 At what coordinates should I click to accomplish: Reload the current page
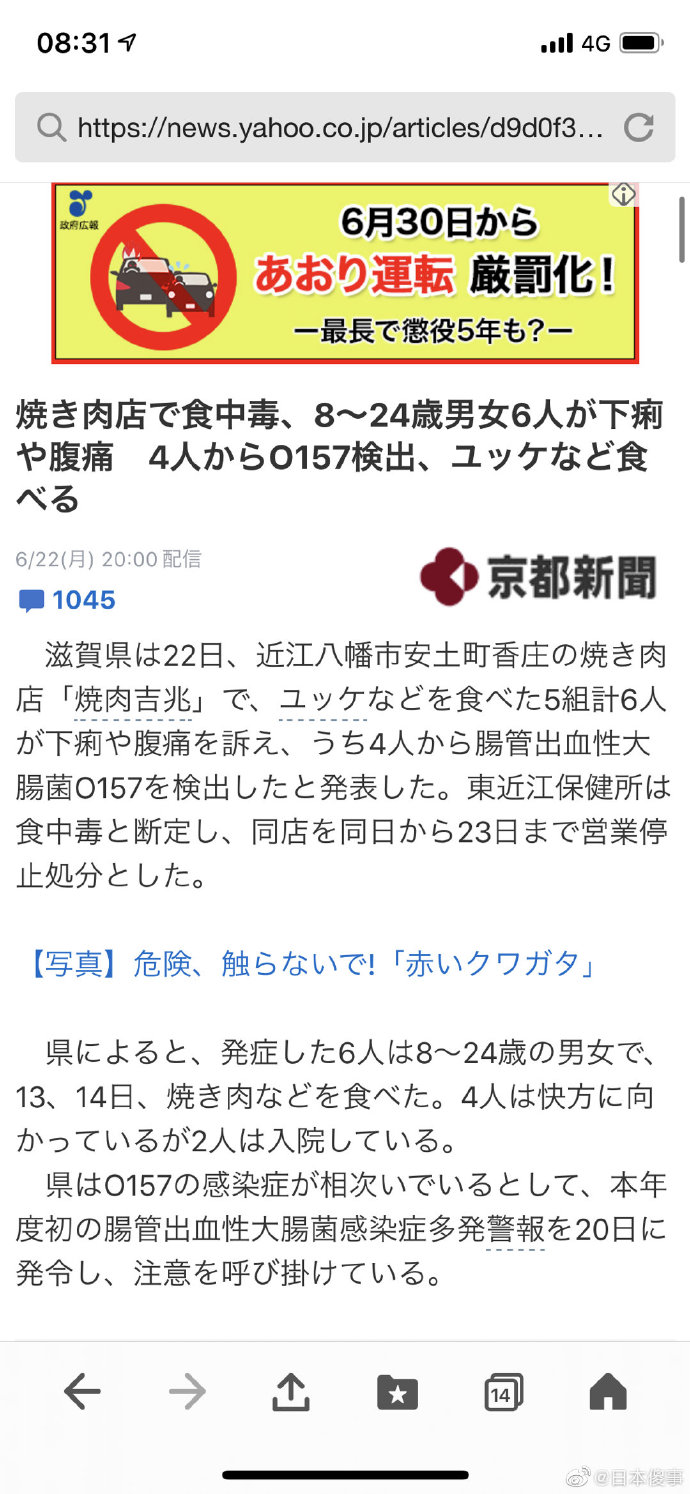coord(637,128)
